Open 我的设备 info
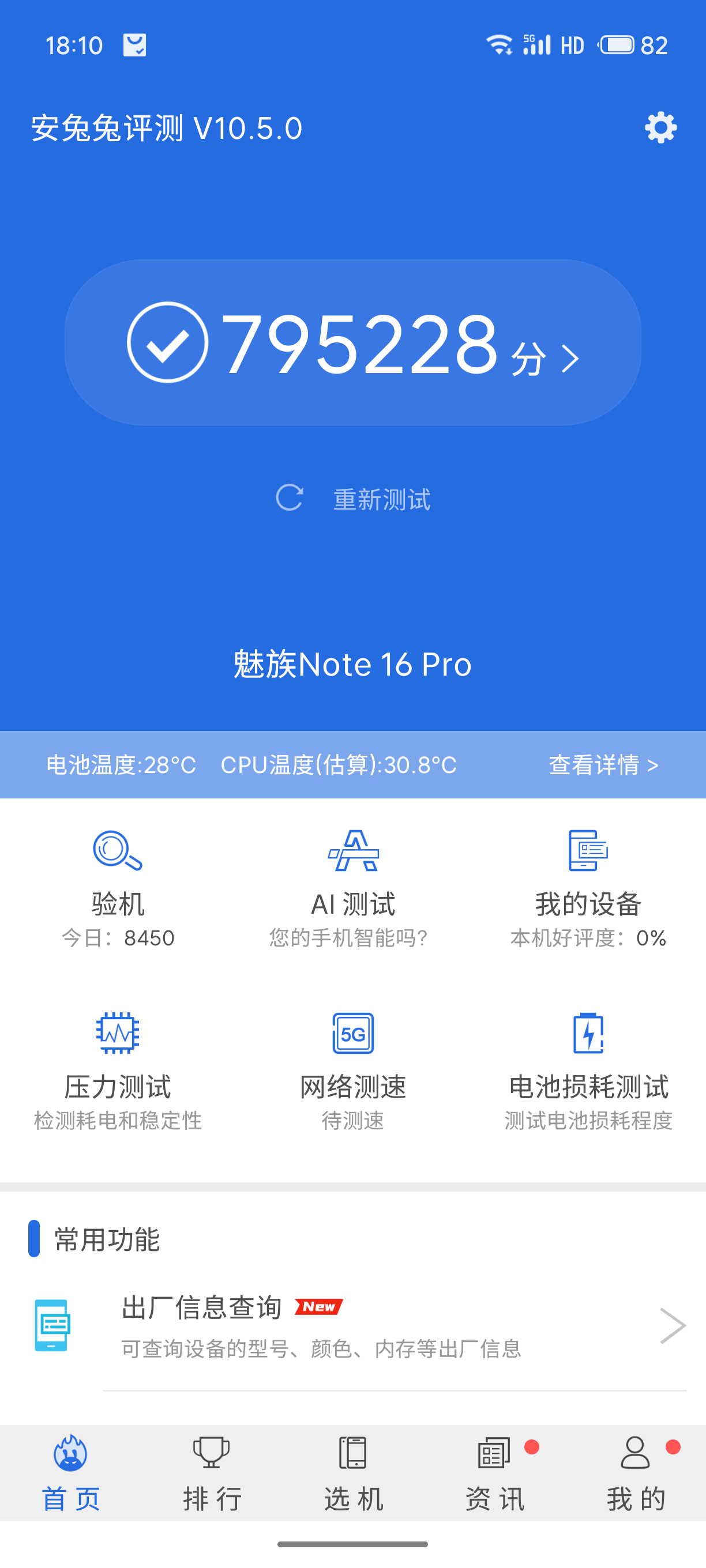 tap(588, 889)
